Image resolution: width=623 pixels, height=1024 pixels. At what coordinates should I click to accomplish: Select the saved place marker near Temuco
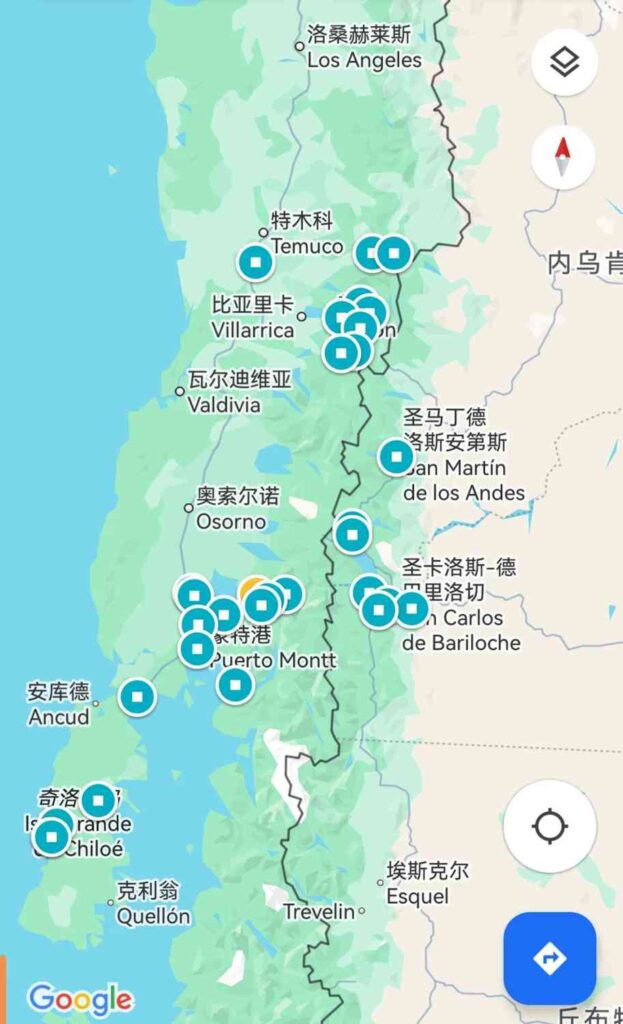tap(256, 263)
